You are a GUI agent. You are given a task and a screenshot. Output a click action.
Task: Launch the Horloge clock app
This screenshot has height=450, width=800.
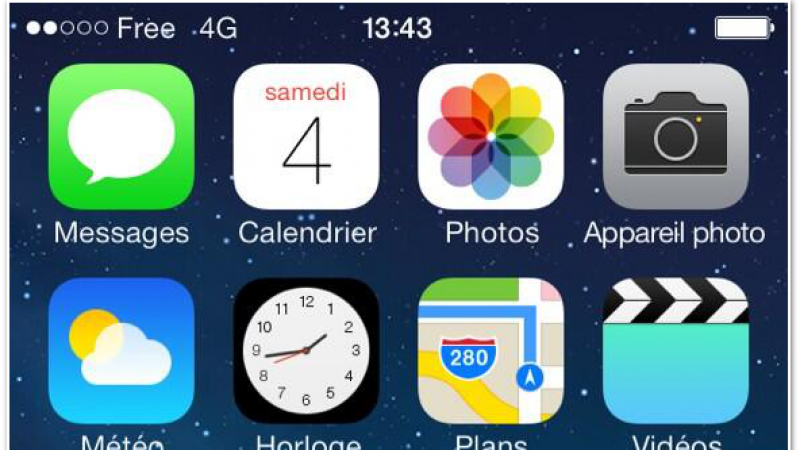[x=306, y=350]
